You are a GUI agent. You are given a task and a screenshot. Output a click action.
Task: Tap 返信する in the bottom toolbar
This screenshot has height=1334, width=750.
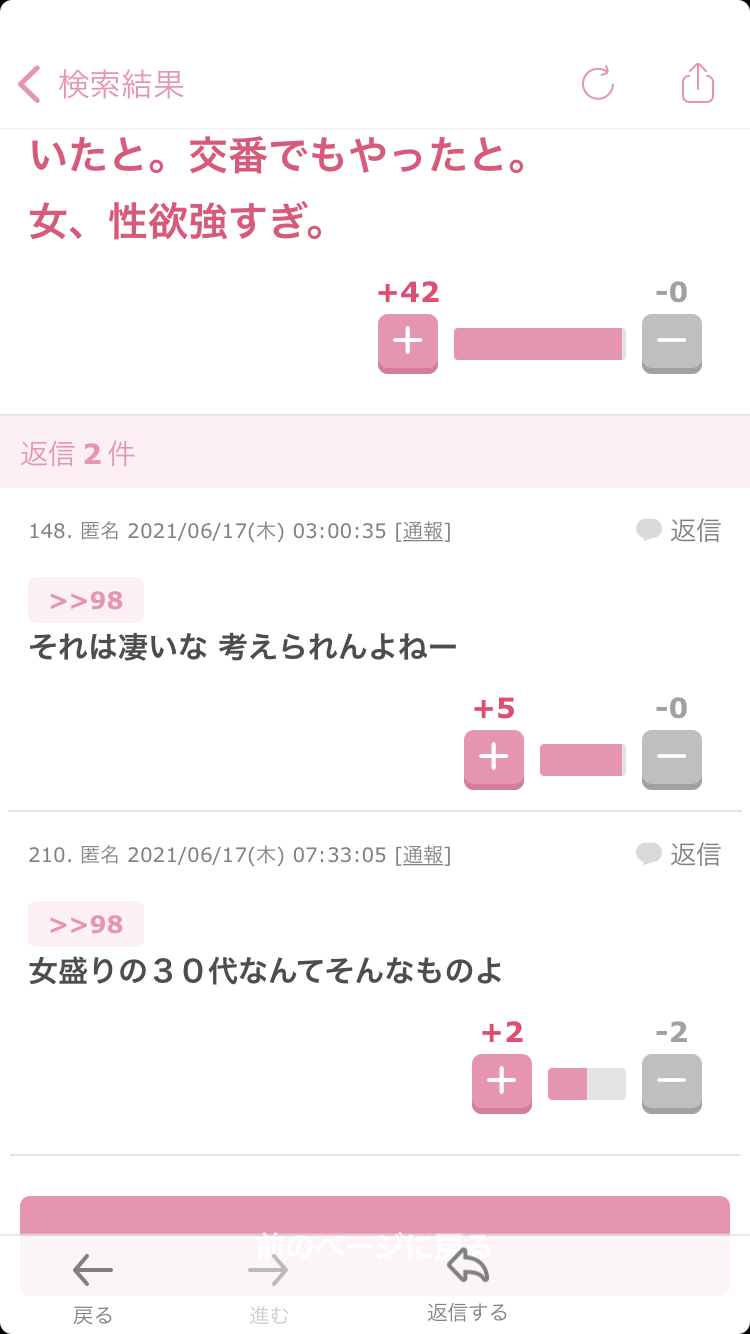[468, 1286]
